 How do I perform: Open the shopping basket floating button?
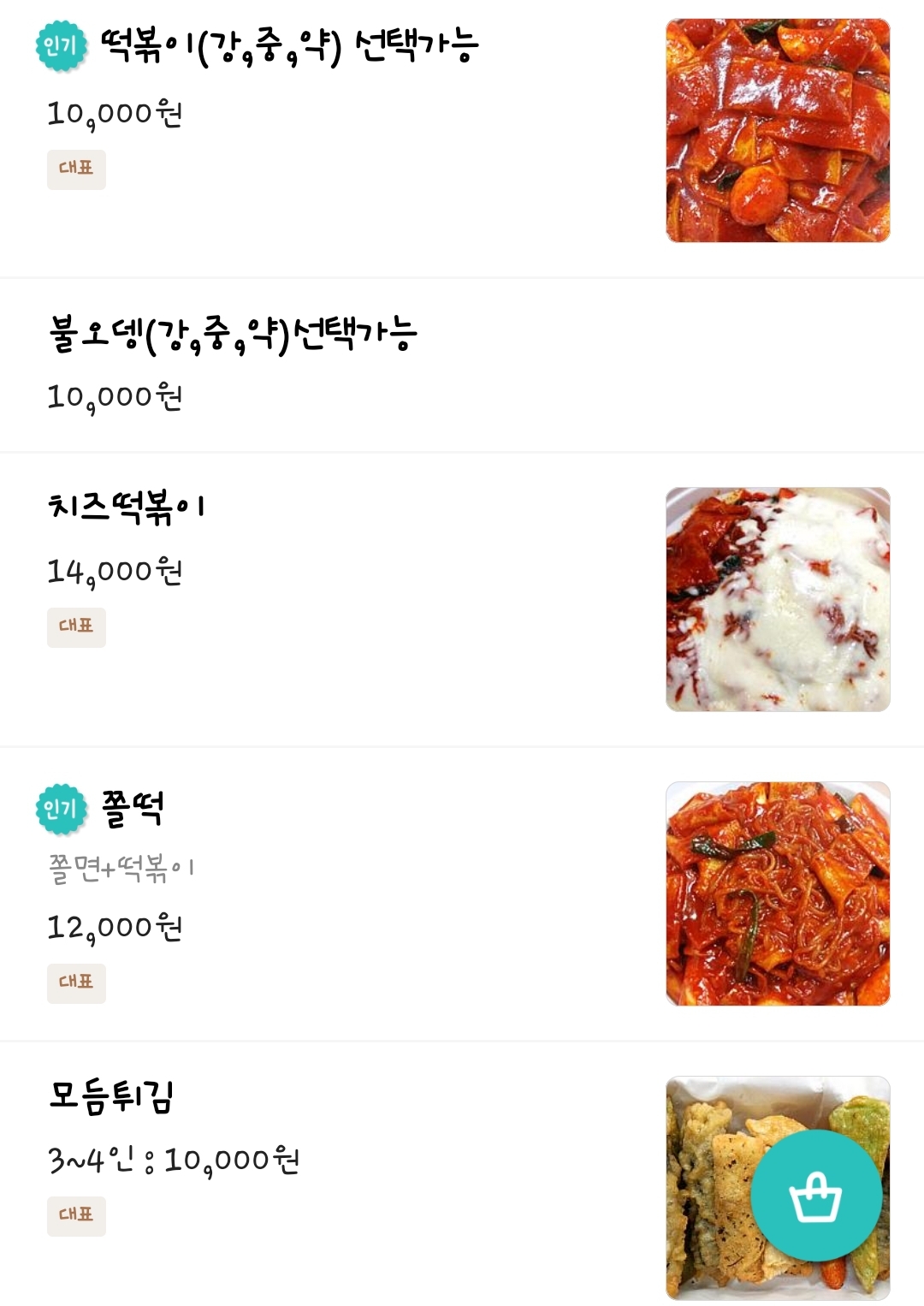coord(815,1196)
